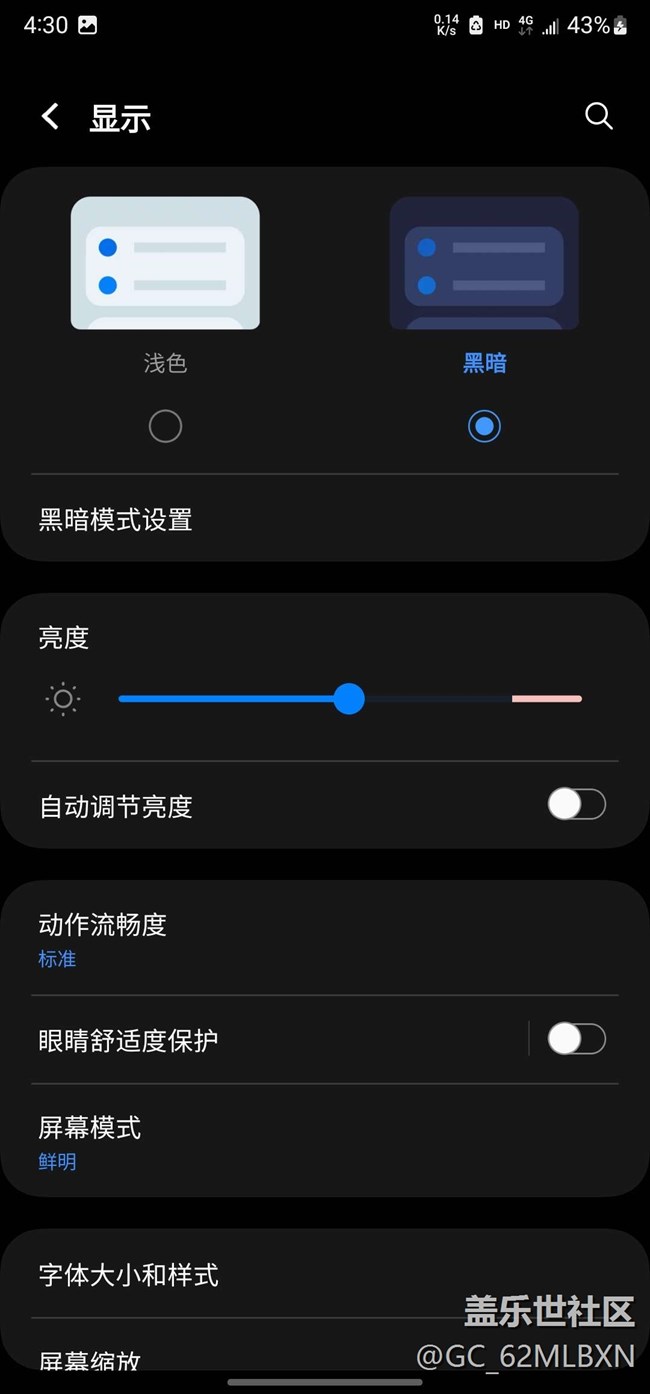Open 字体大小和样式
The height and width of the screenshot is (1394, 650).
(x=250, y=1275)
